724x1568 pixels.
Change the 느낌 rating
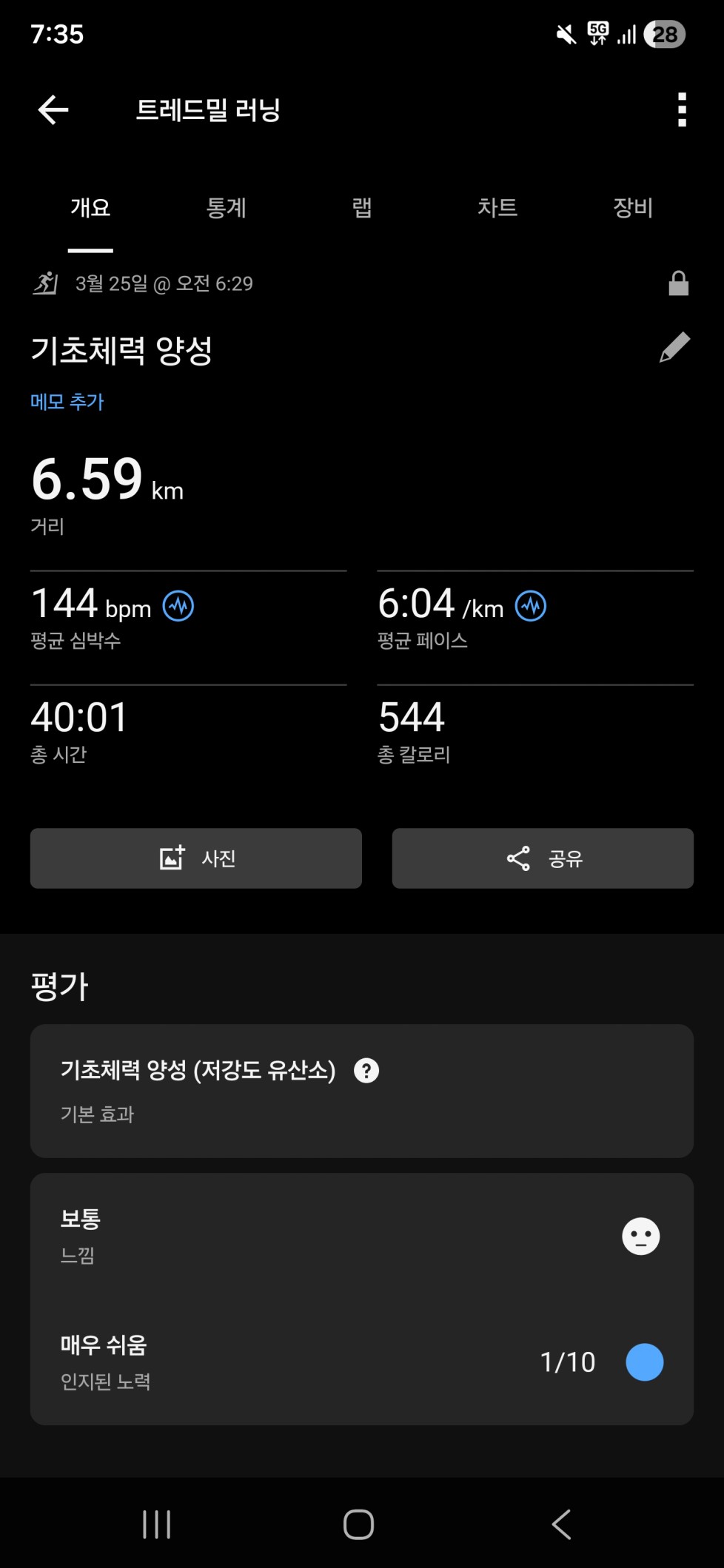pos(640,1236)
